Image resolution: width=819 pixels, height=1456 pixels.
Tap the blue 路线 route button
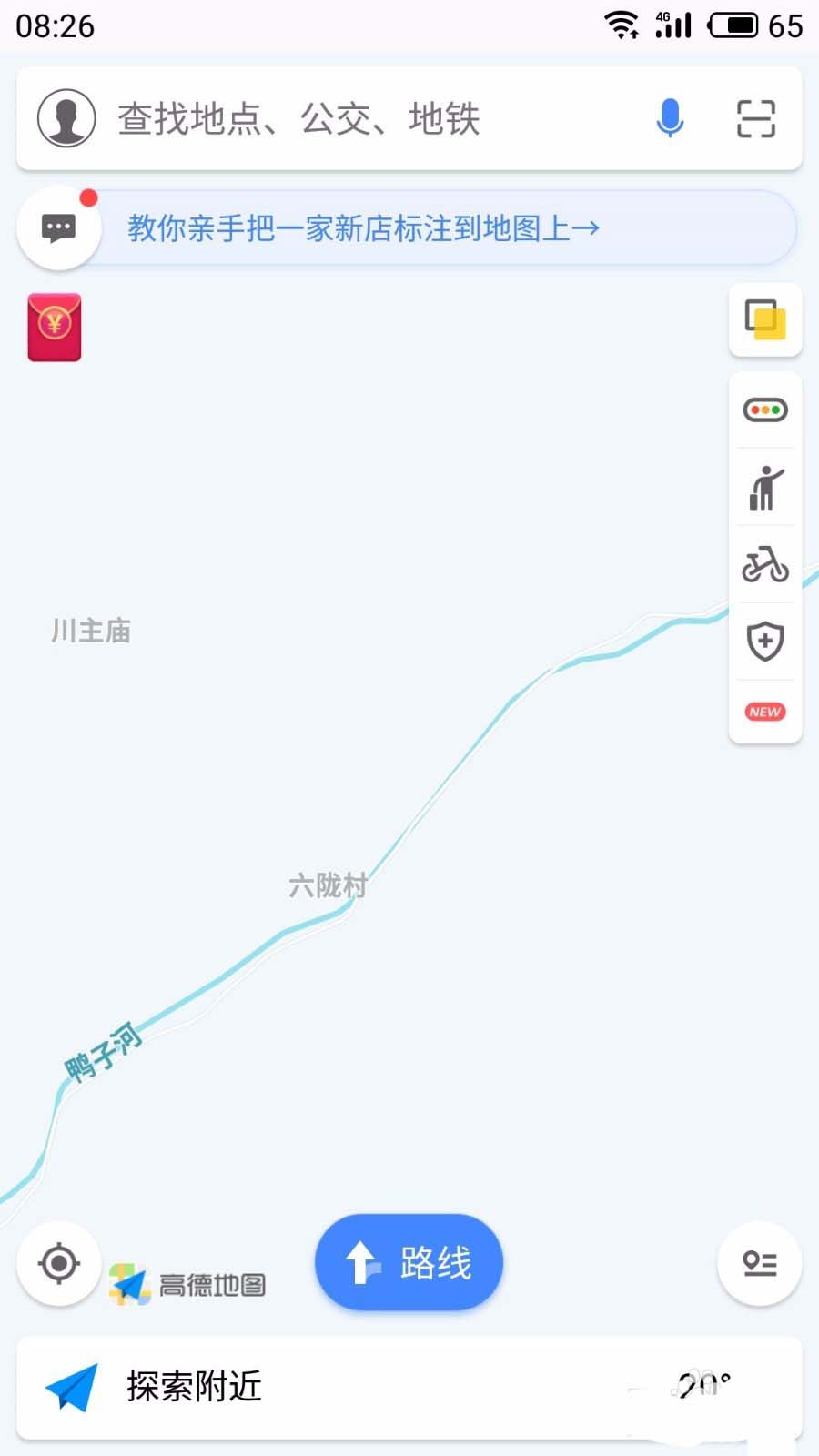point(408,1263)
